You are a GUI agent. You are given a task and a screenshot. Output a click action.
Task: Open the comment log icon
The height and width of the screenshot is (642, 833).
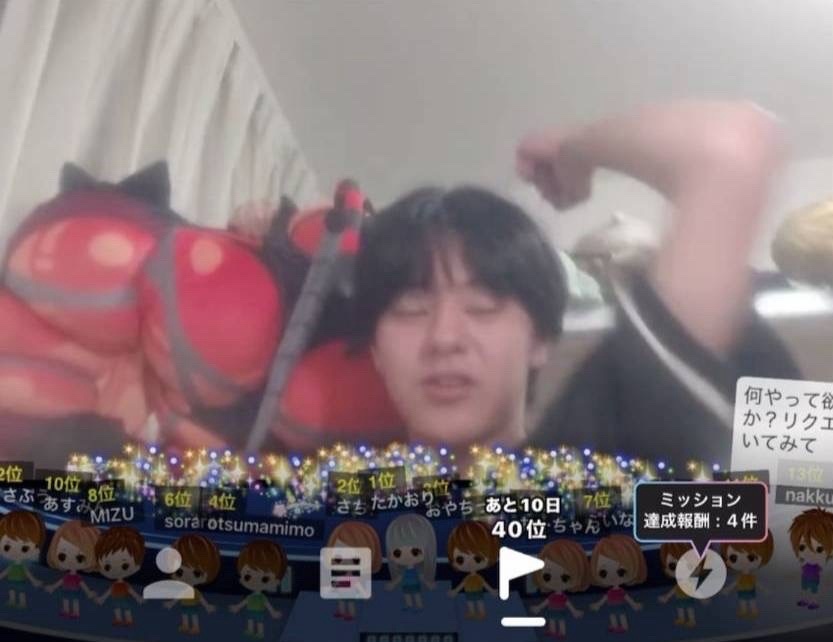[x=345, y=573]
